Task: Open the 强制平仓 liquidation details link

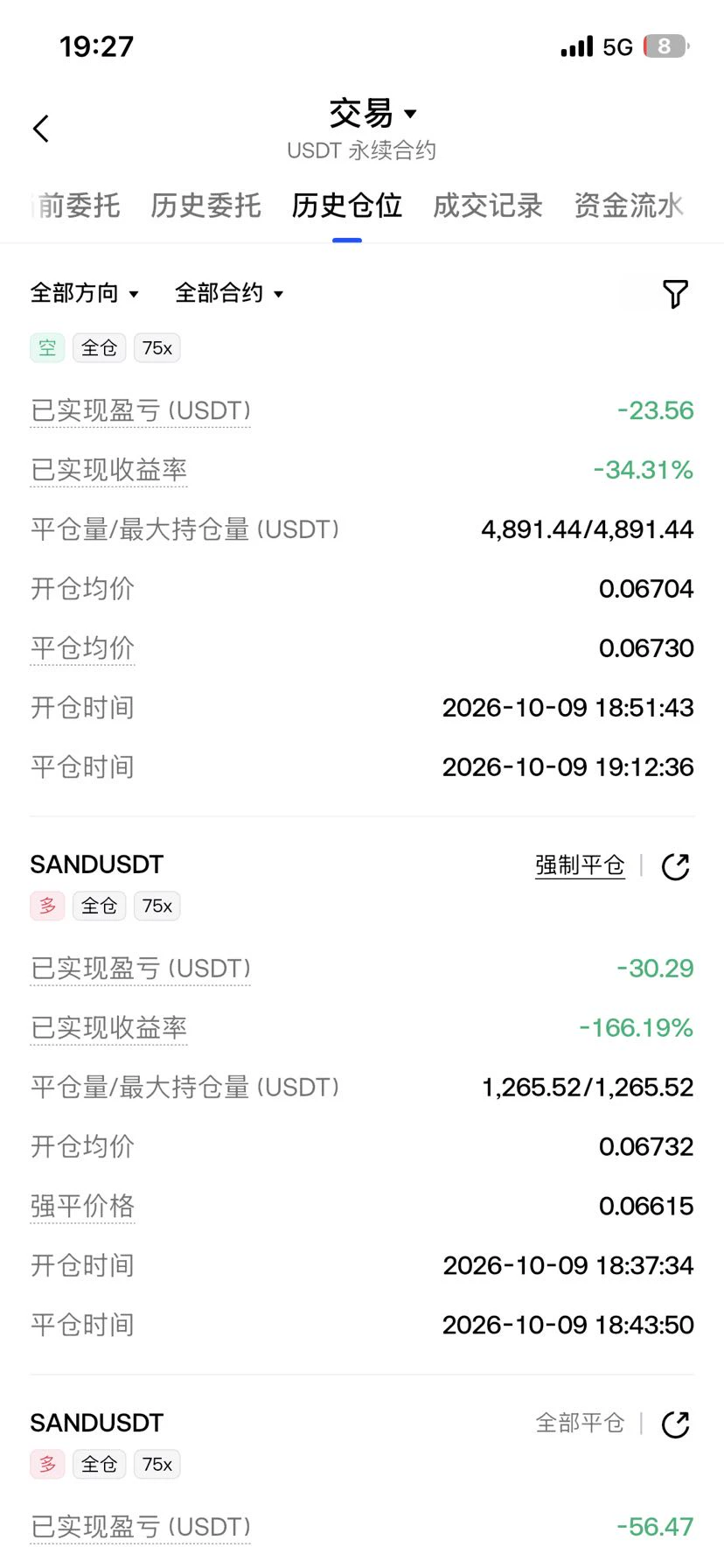Action: point(580,865)
